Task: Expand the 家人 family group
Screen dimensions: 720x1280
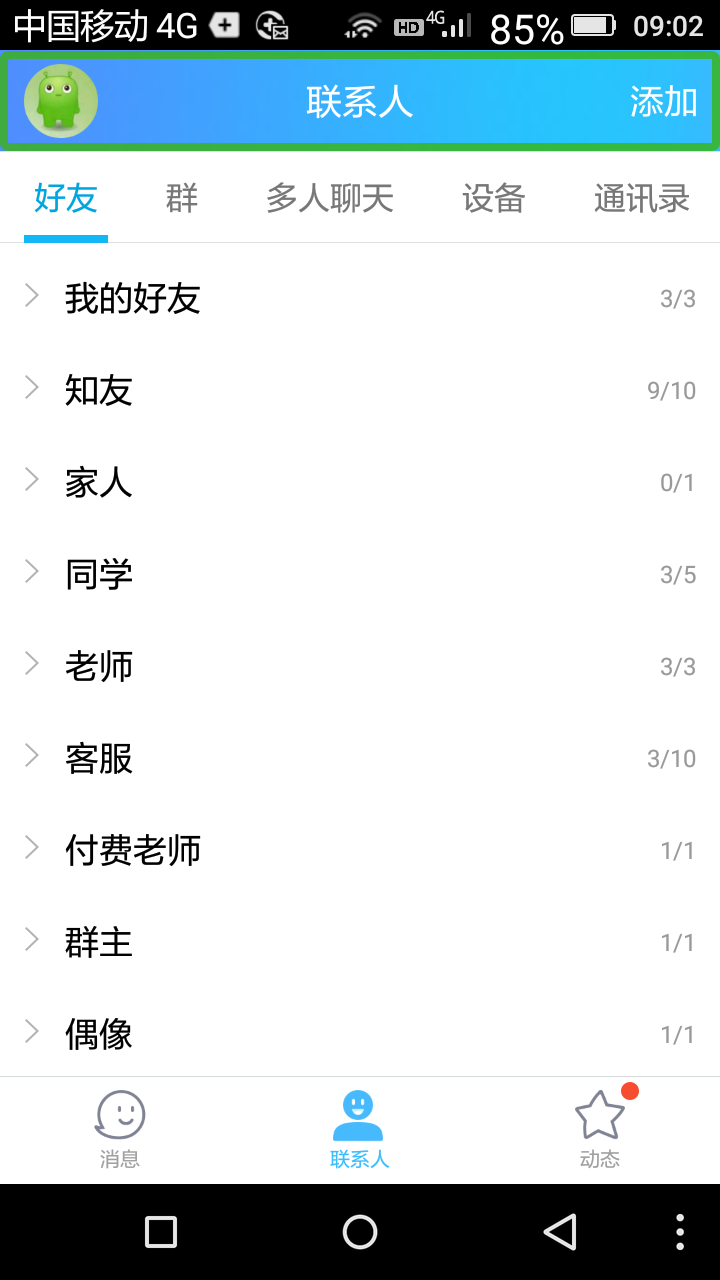Action: 360,481
